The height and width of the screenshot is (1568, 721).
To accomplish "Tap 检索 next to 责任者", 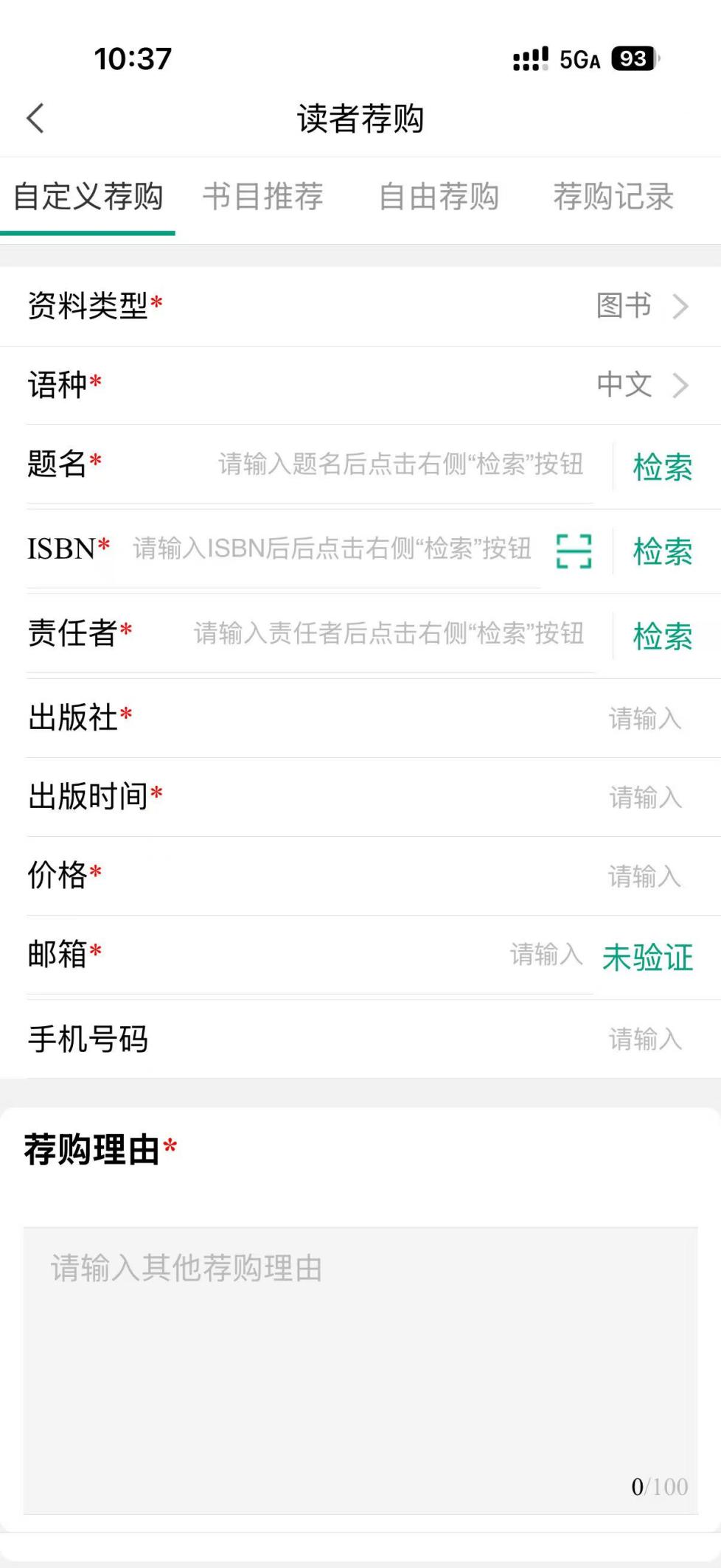I will click(x=662, y=636).
